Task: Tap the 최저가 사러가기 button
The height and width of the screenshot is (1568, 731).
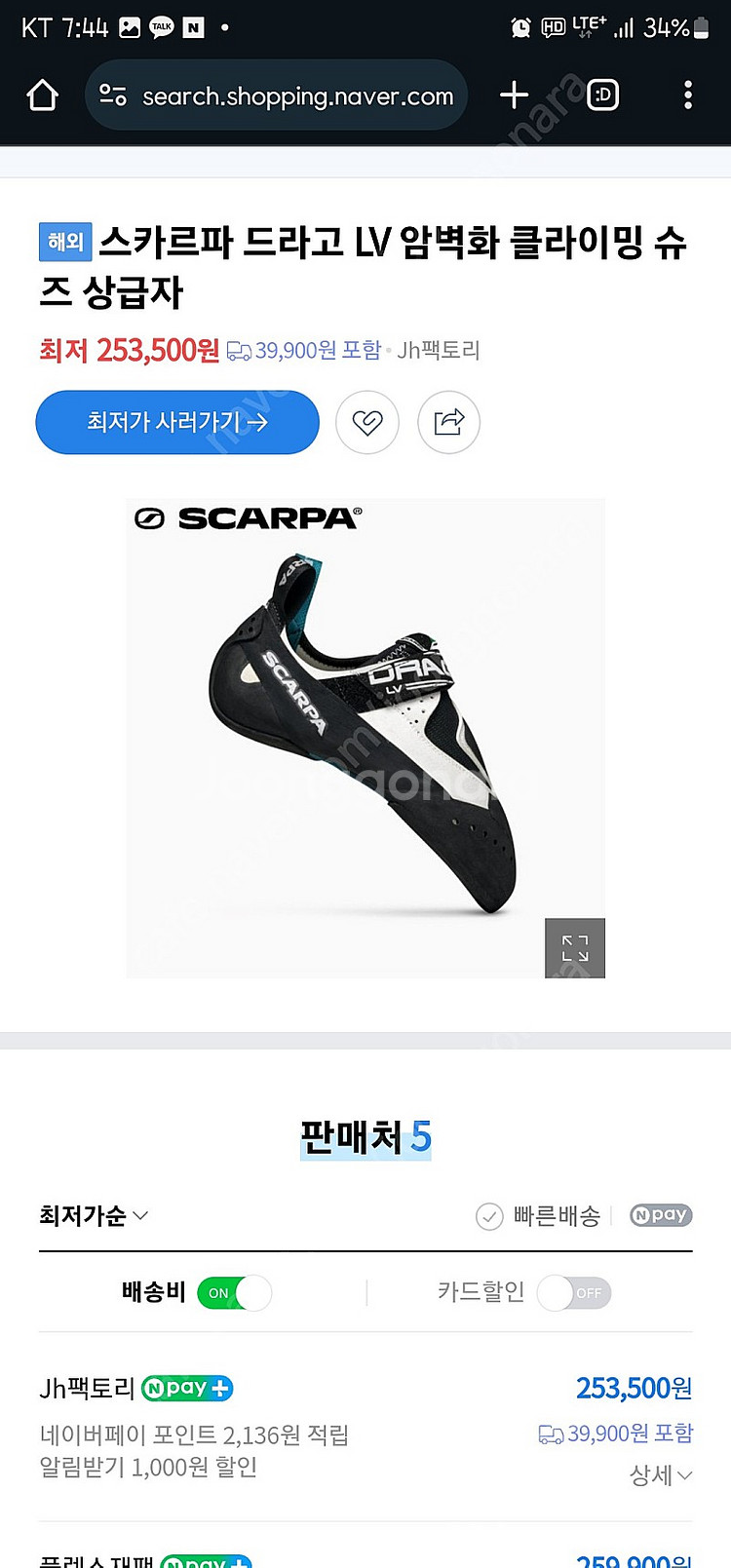Action: (x=177, y=422)
